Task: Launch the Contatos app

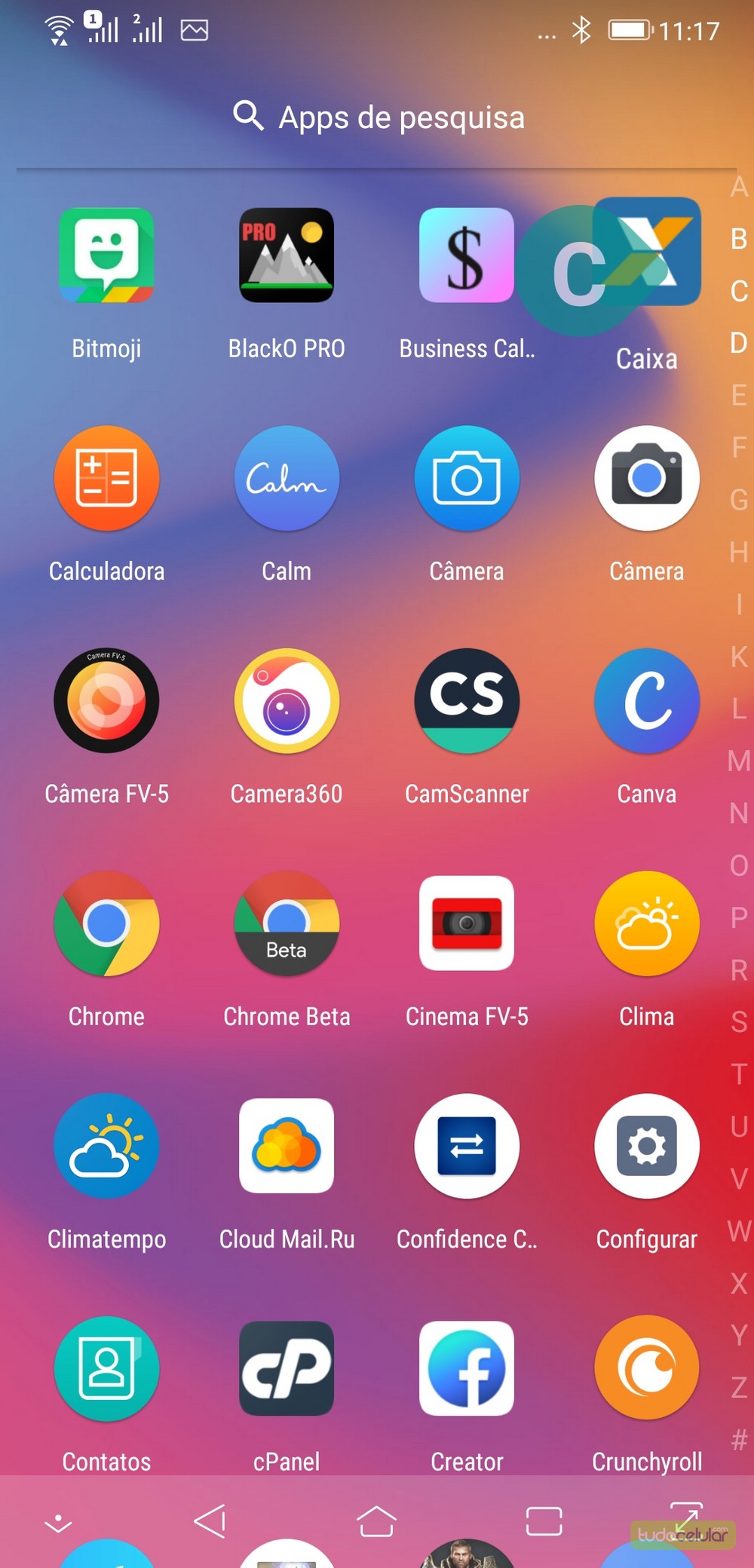Action: pos(106,1368)
